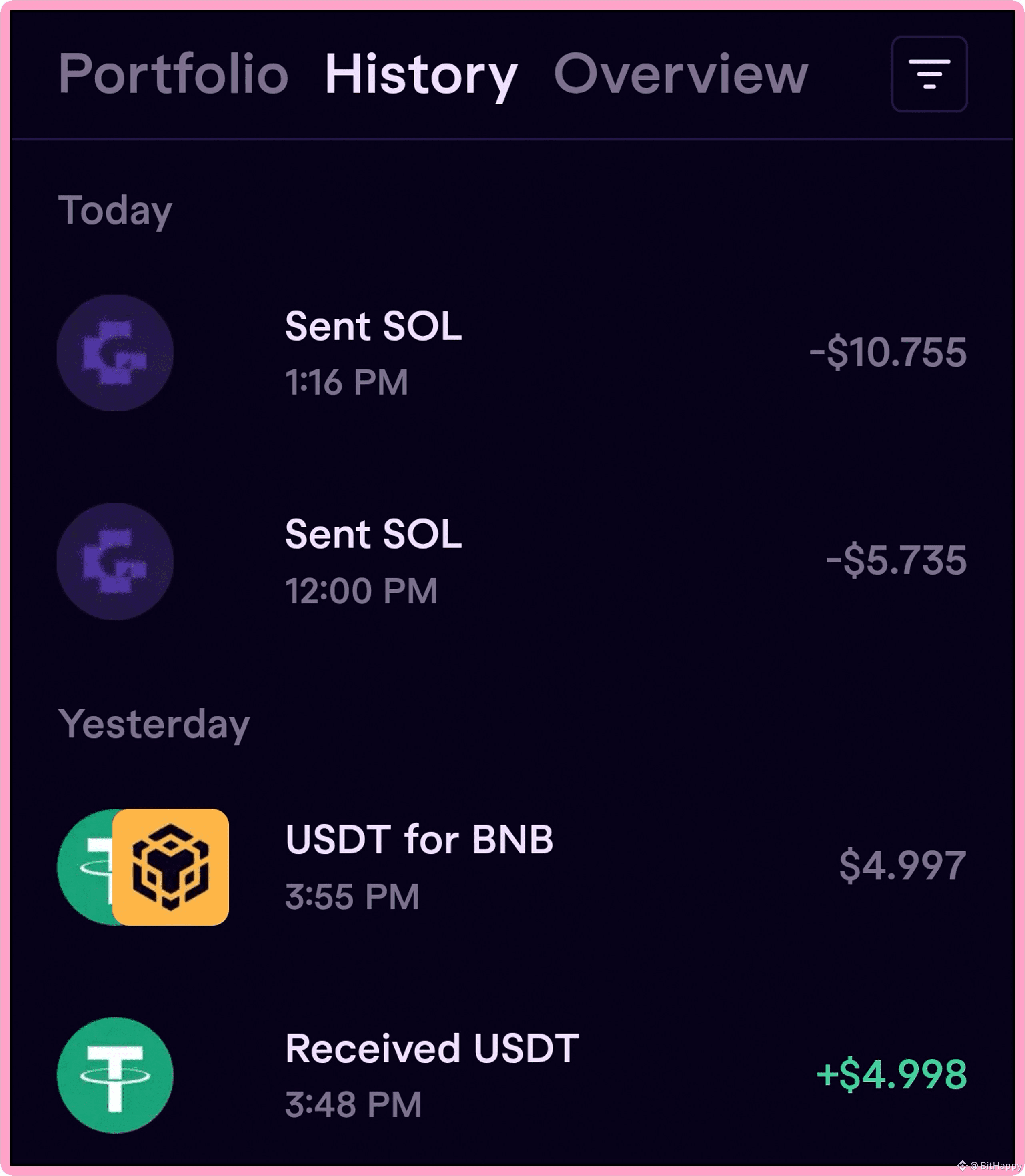View the Sent SOL transaction at 12:00 PM
Image resolution: width=1025 pixels, height=1176 pixels.
(511, 561)
